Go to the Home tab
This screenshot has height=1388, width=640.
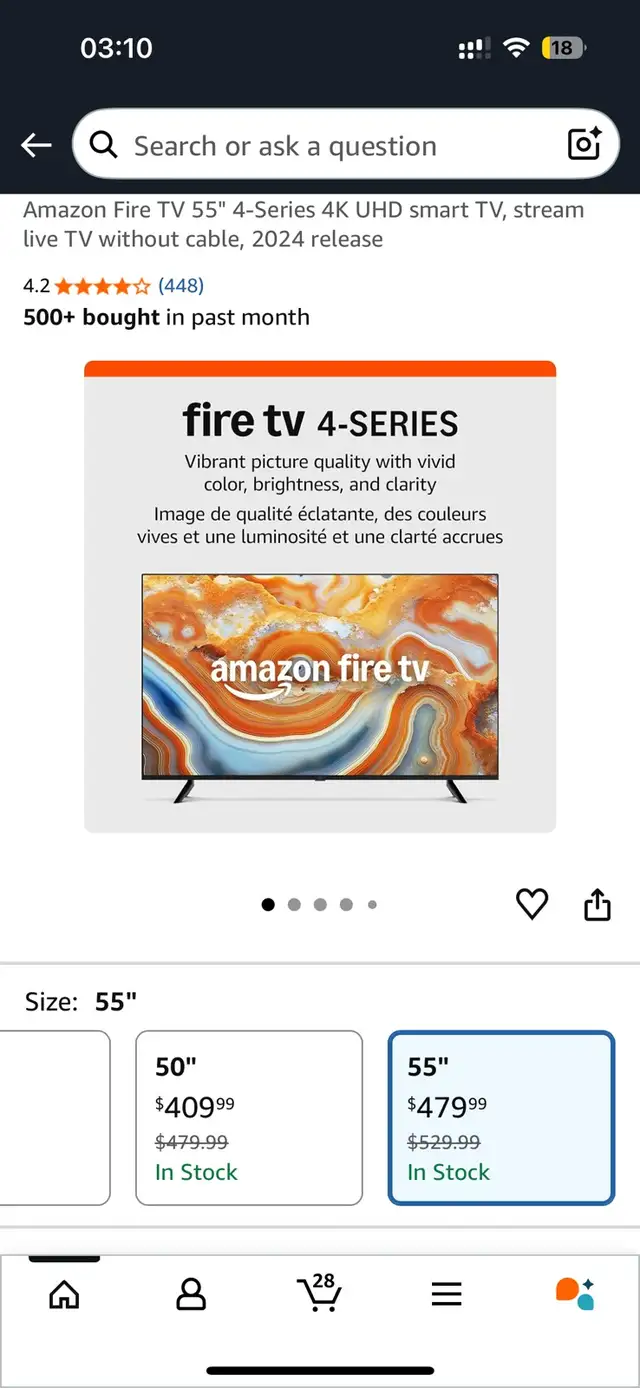tap(64, 1295)
